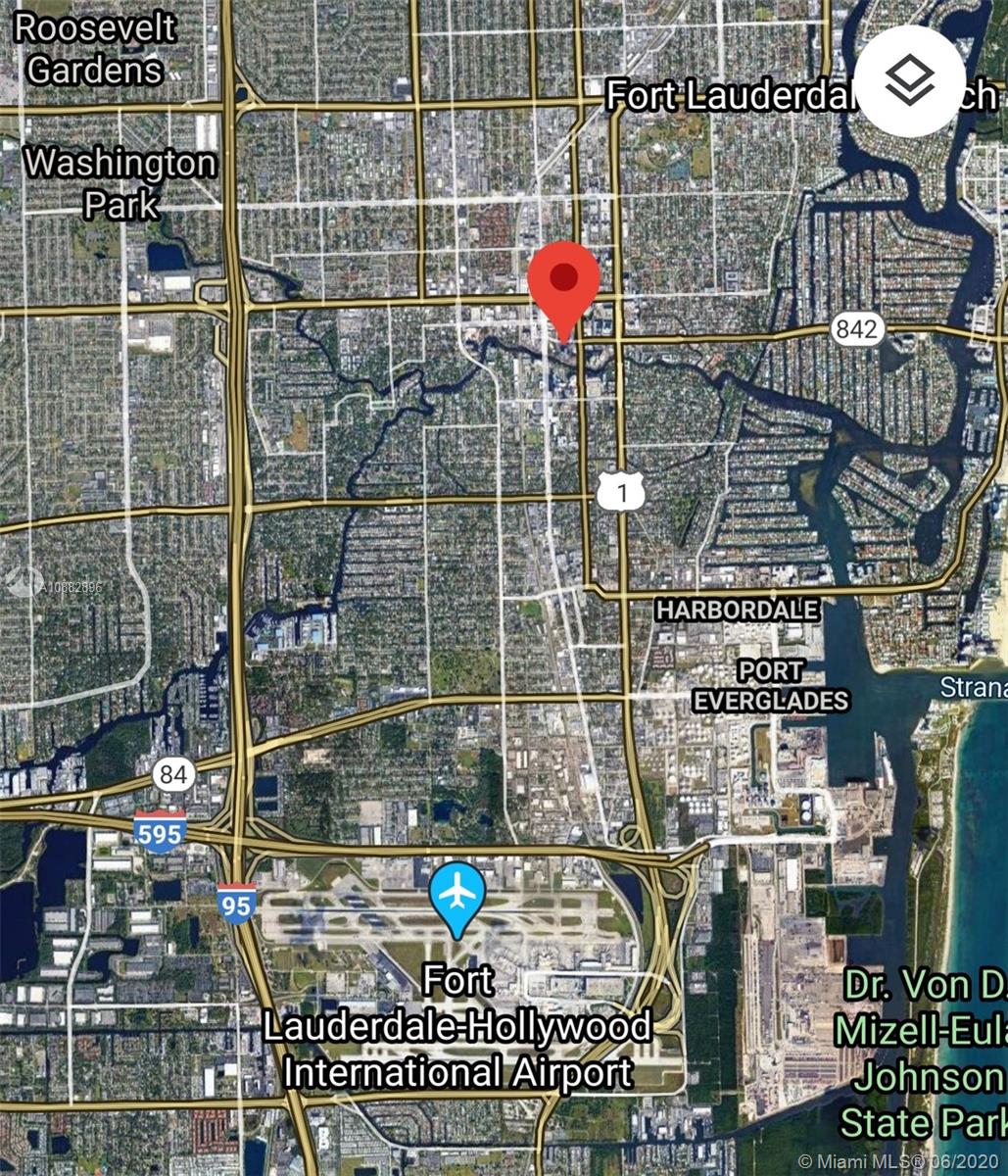The width and height of the screenshot is (1008, 1176).
Task: Open the map layers button
Action: [x=911, y=81]
